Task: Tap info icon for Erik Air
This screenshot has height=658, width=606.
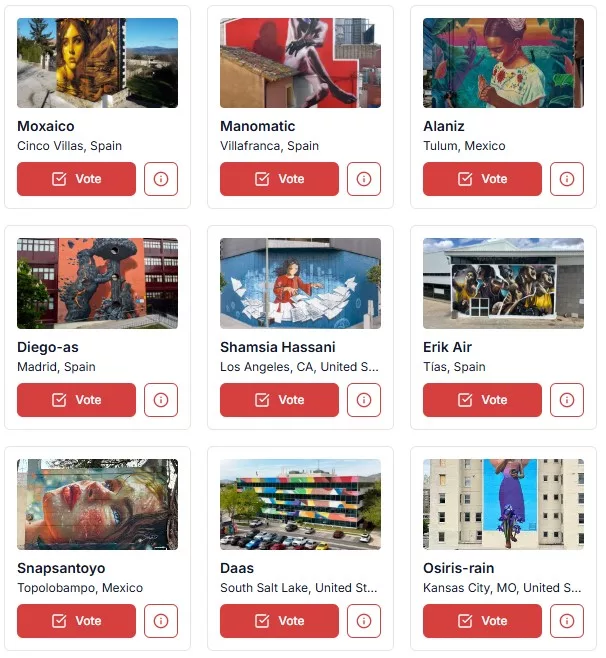Action: pyautogui.click(x=567, y=400)
